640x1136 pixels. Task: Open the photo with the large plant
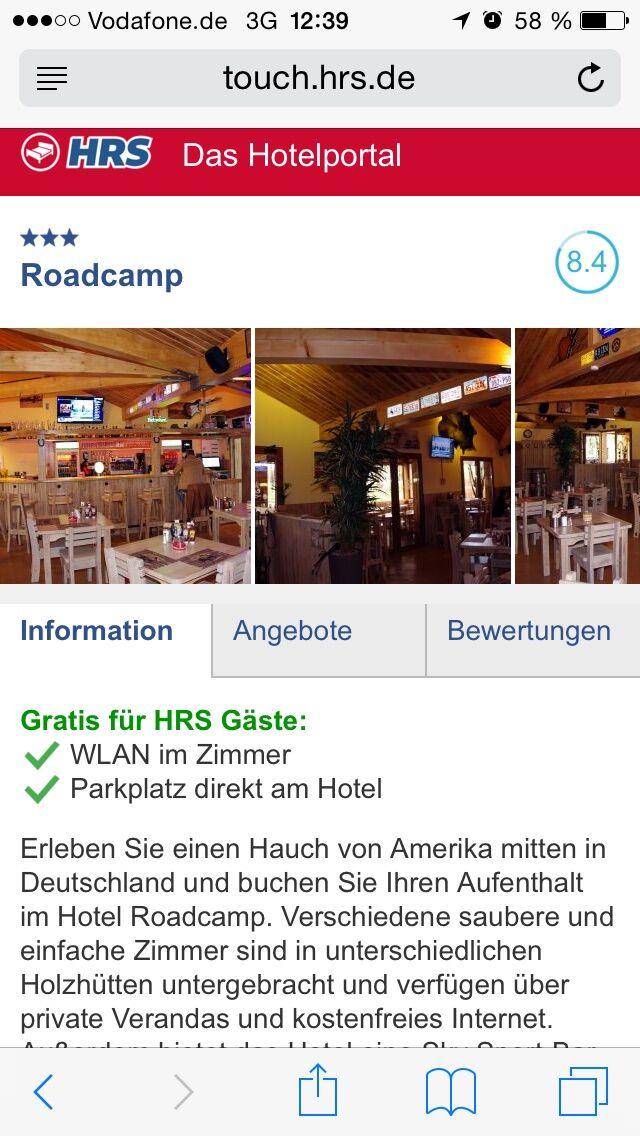point(382,456)
